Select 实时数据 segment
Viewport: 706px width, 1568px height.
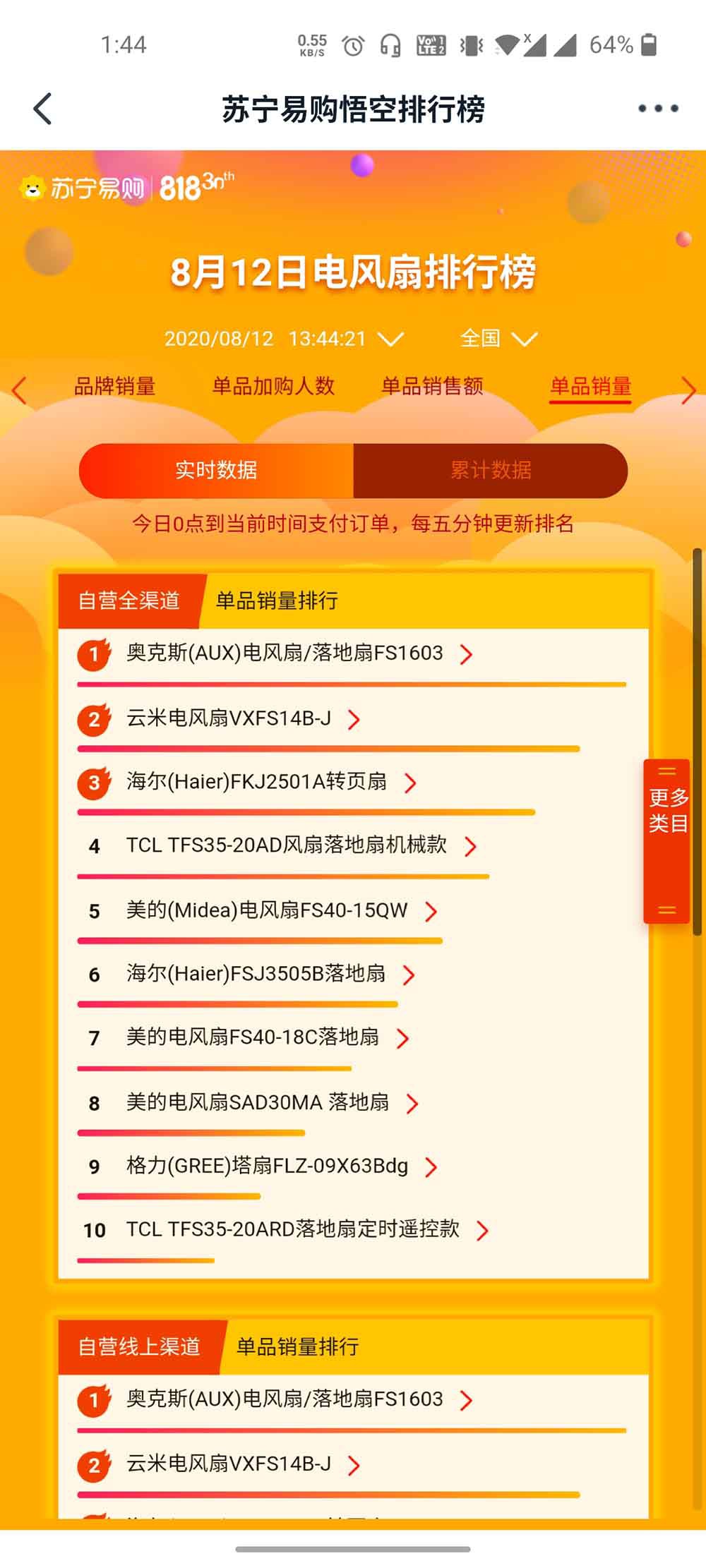[x=216, y=470]
